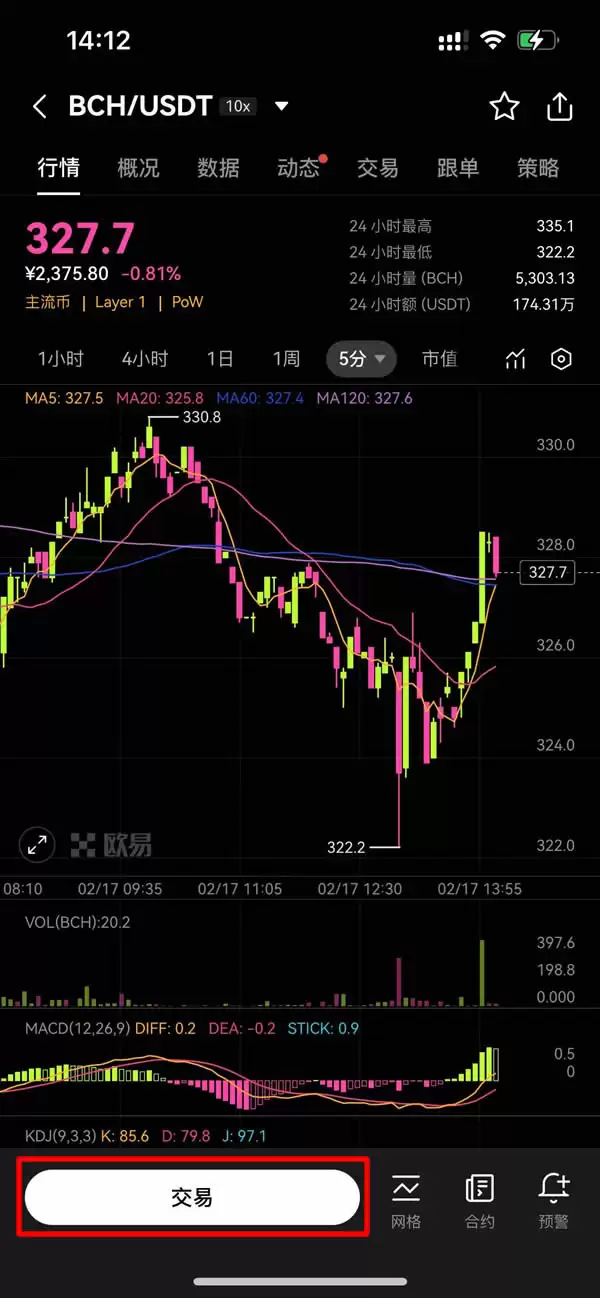
Task: Select the 1日 chart interval
Action: pyautogui.click(x=220, y=359)
